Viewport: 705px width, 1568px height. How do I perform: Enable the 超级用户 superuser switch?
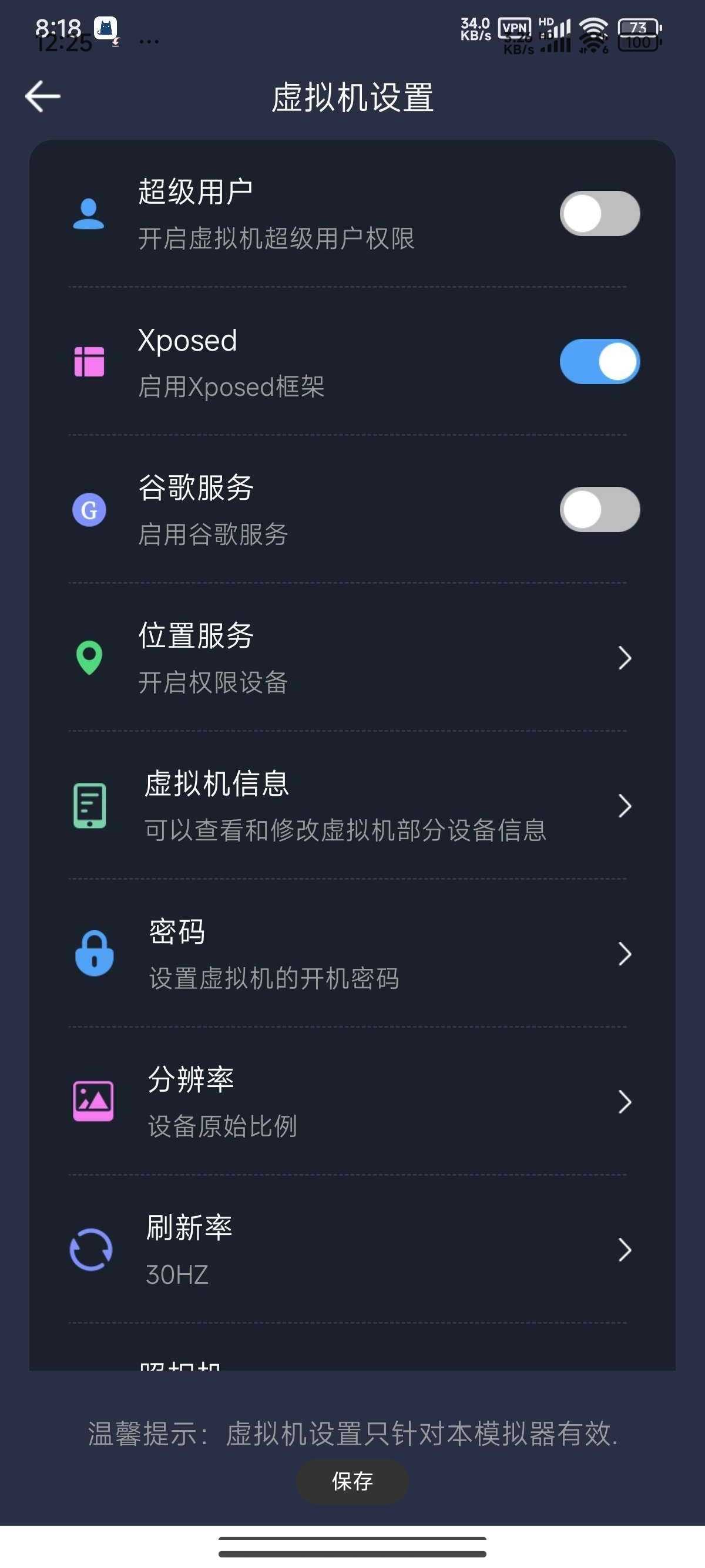coord(600,214)
